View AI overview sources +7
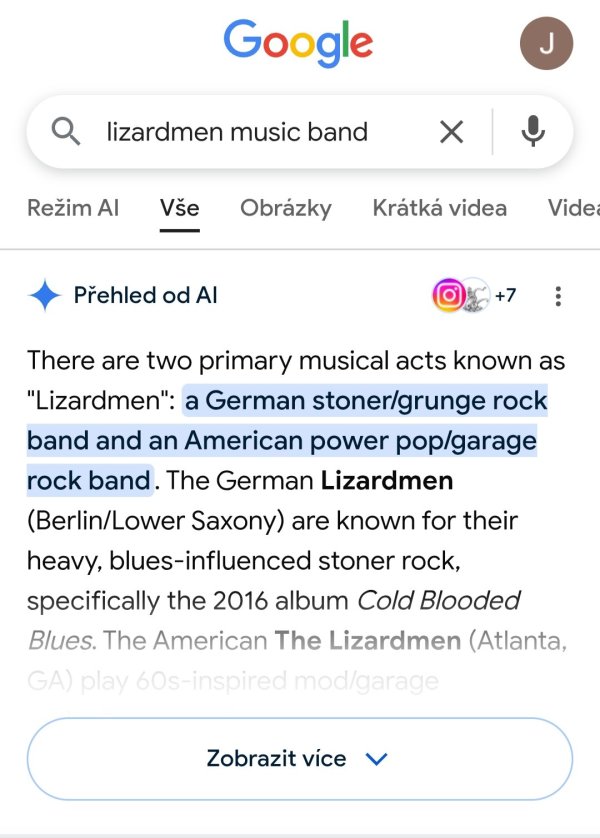This screenshot has height=838, width=600. click(x=474, y=295)
